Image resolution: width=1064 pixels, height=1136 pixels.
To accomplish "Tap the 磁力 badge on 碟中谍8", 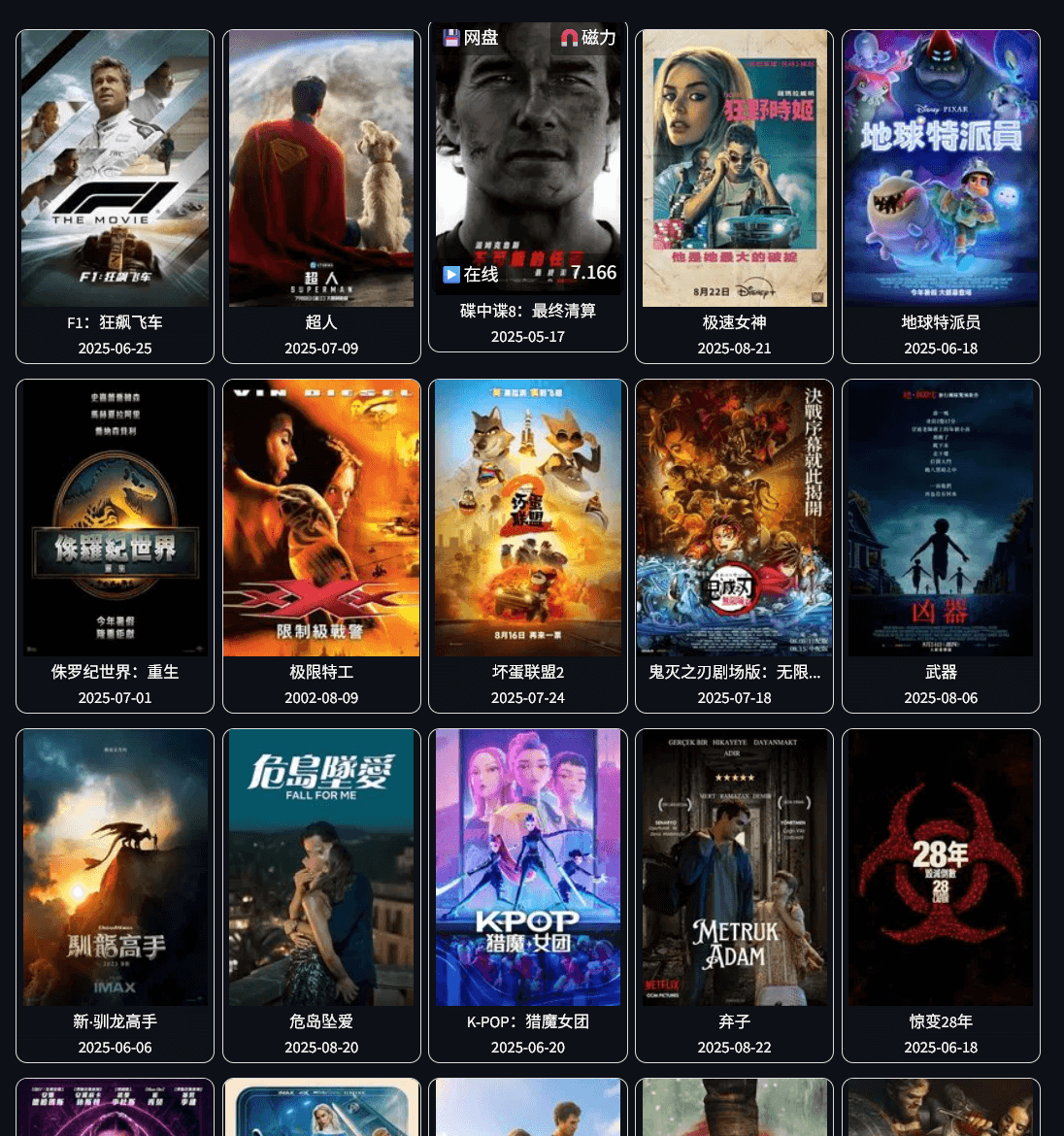I will click(588, 38).
